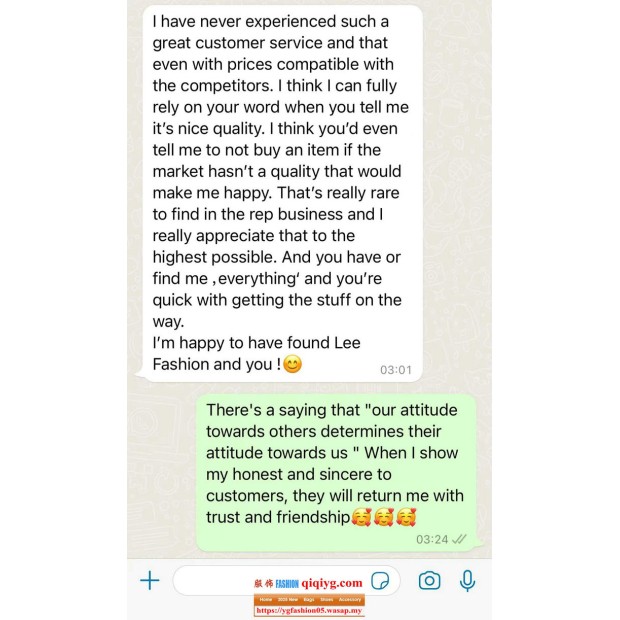Open the sticker picker
620x620 pixels.
[x=380, y=581]
